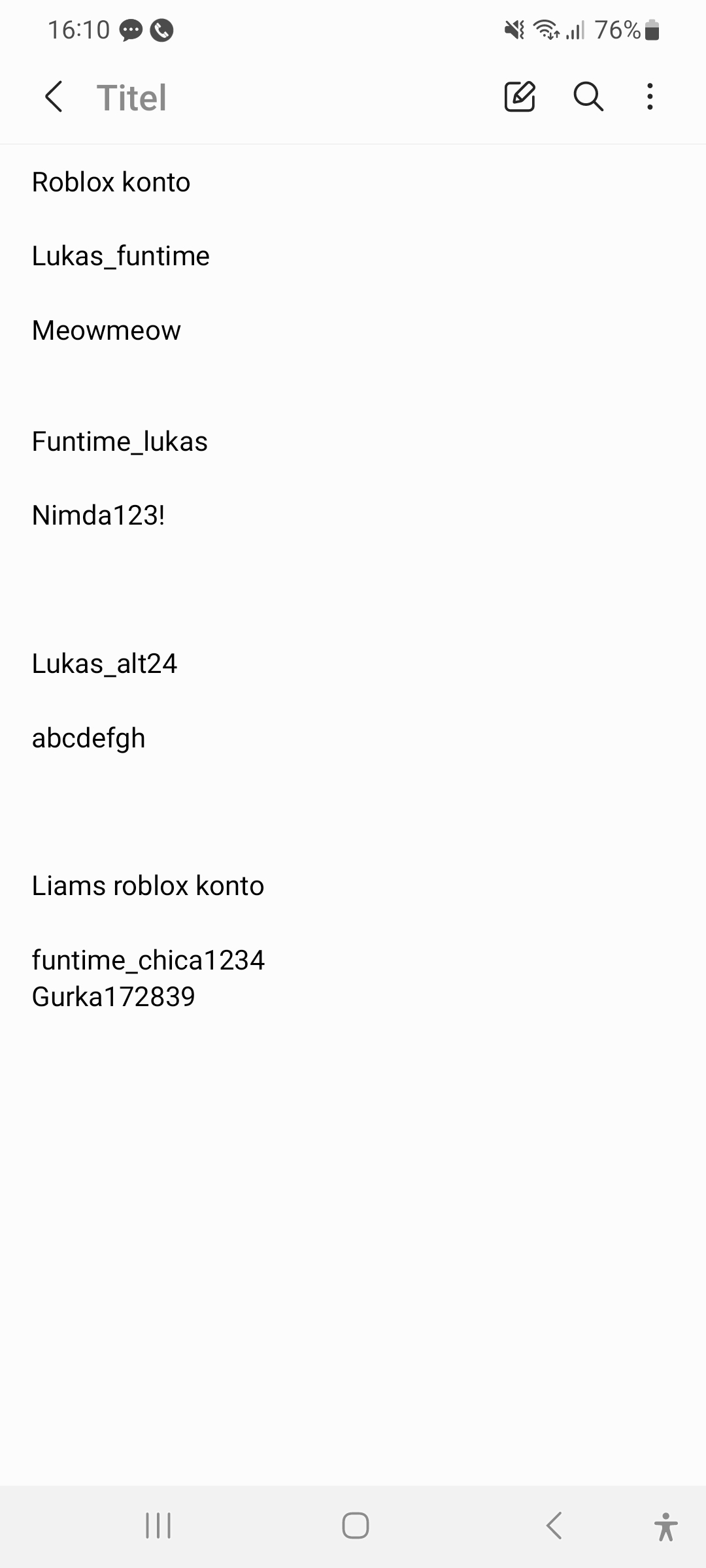Go to the home screen

coord(355,1526)
